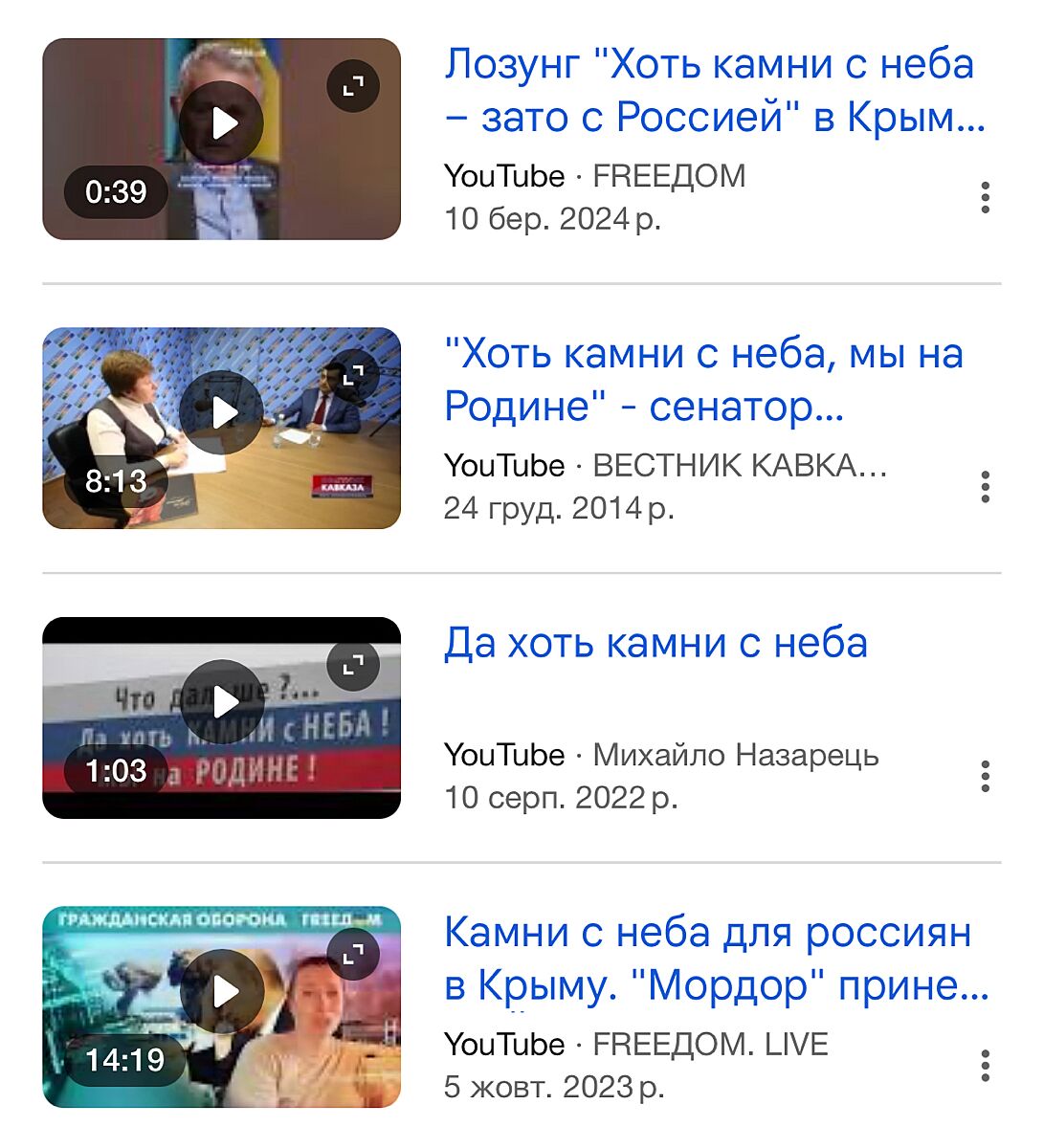The height and width of the screenshot is (1148, 1044).
Task: Expand preview of the 8:13 video
Action: tap(353, 376)
